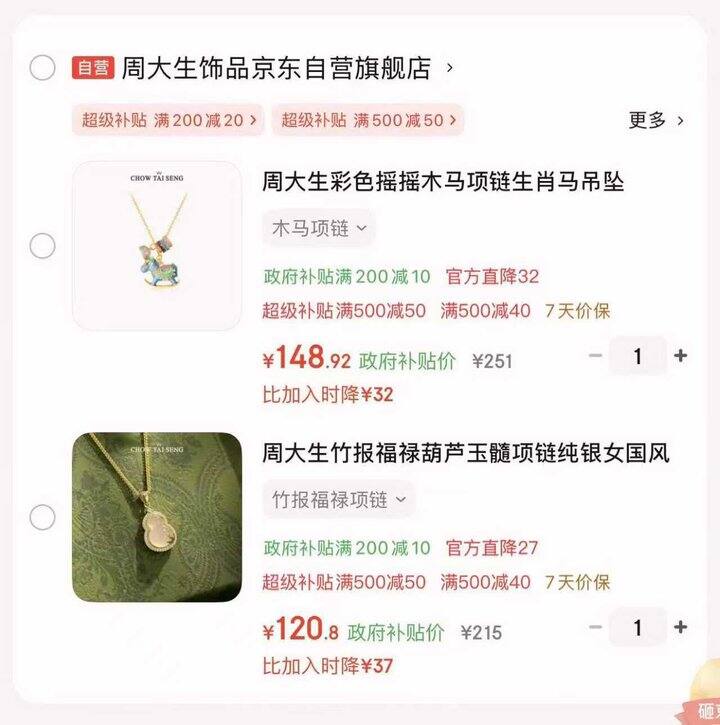Select the checkbox for the 木马项链 product

[x=41, y=245]
